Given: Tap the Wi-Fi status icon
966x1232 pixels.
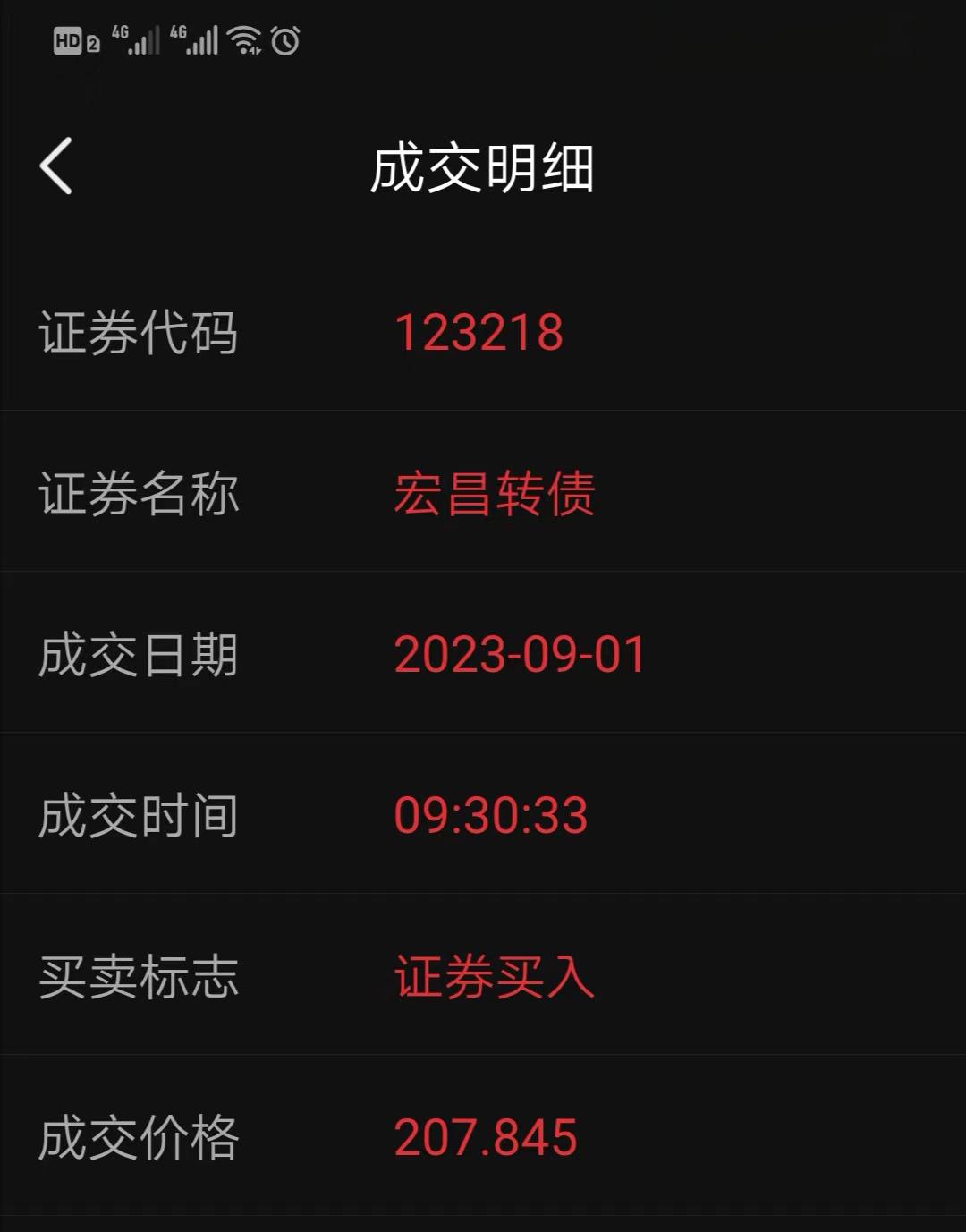Looking at the screenshot, I should [243, 40].
